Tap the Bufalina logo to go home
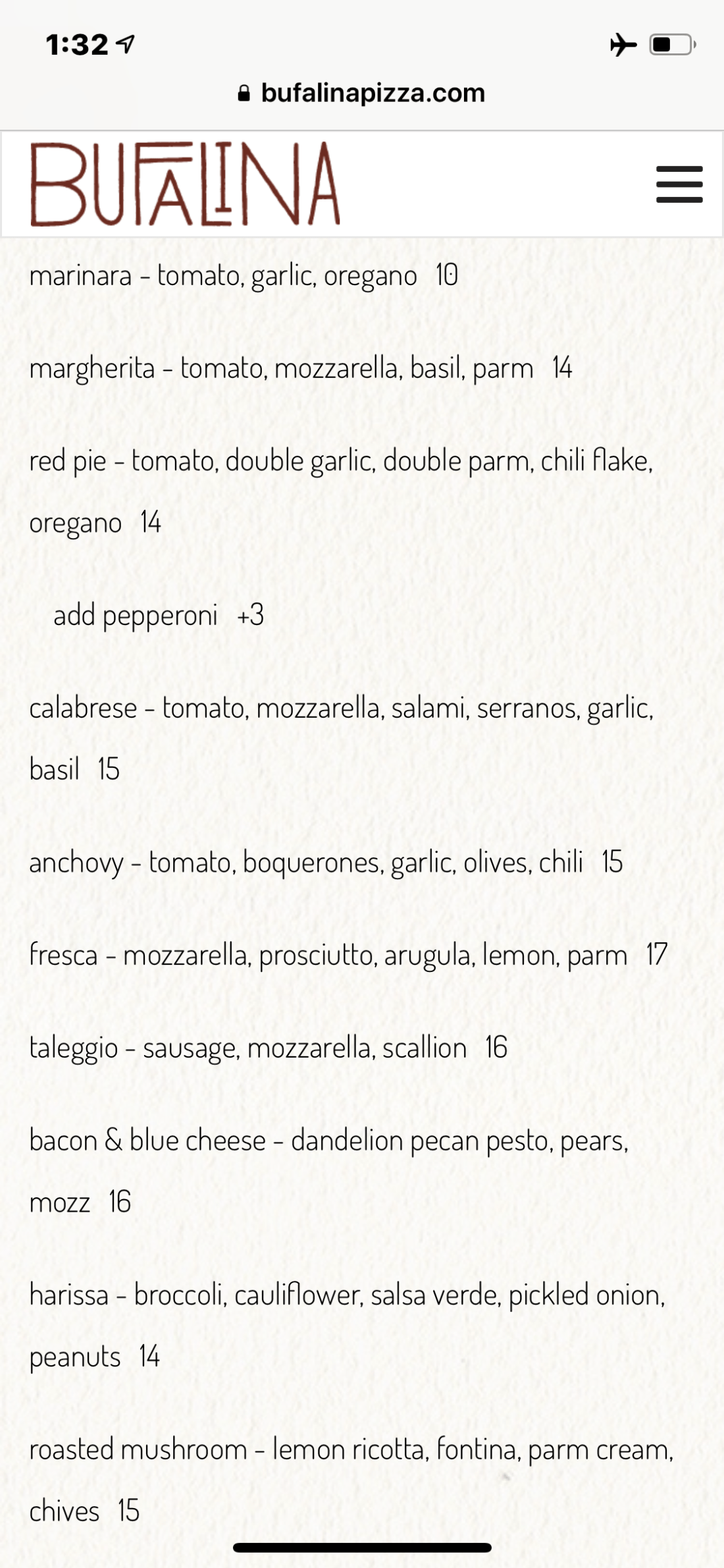The width and height of the screenshot is (724, 1568). [185, 184]
